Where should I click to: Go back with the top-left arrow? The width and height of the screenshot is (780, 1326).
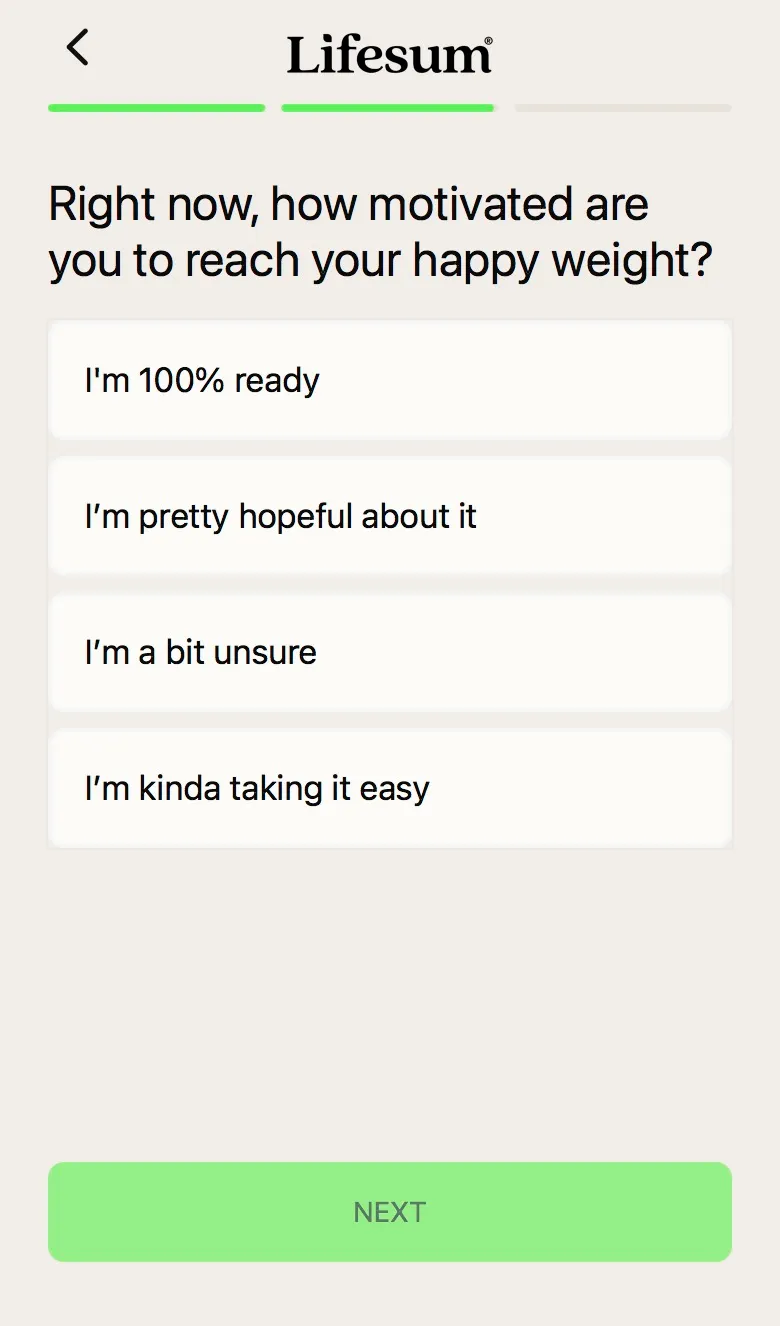pos(78,47)
